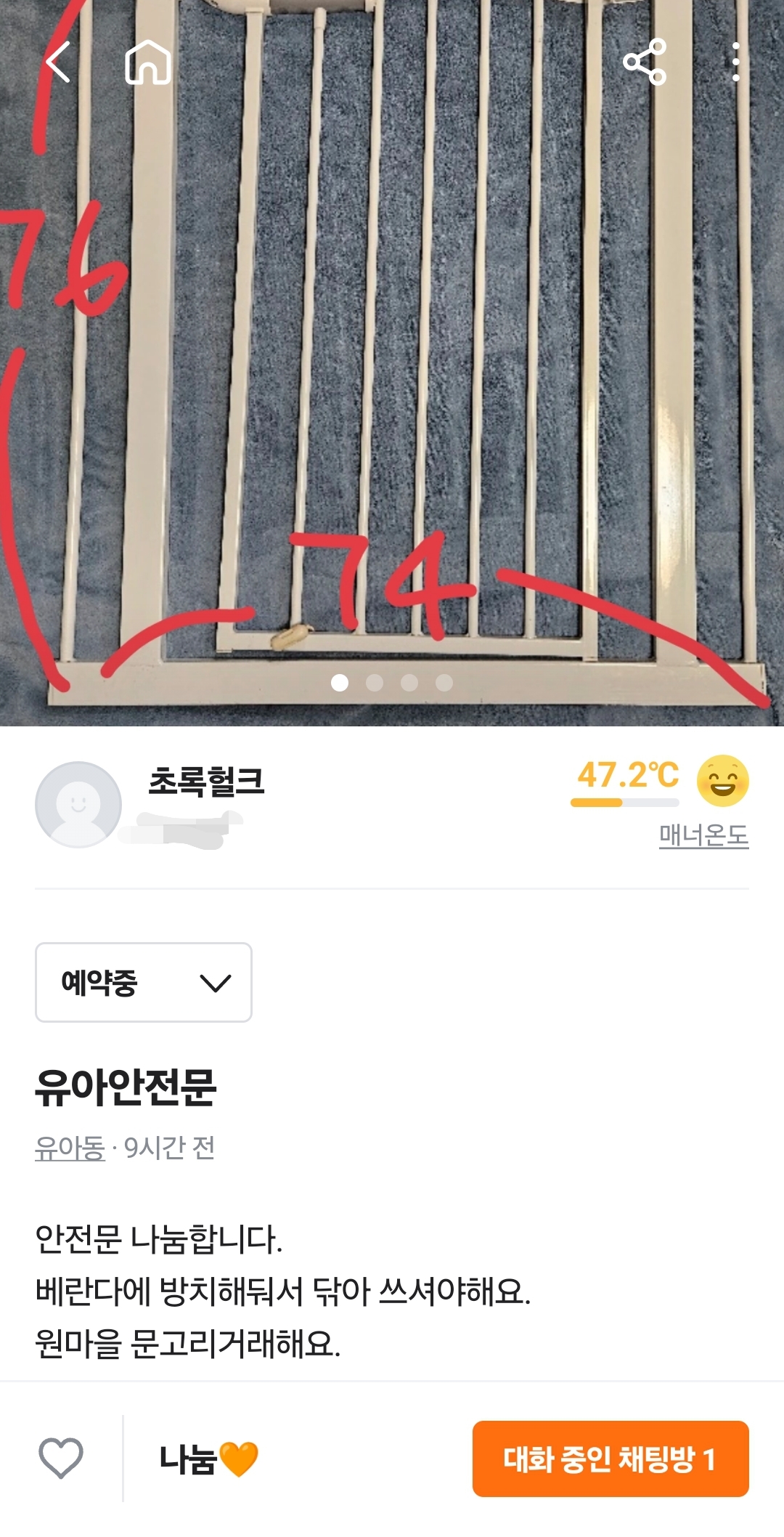Open the three-dot overflow menu

coord(736,62)
